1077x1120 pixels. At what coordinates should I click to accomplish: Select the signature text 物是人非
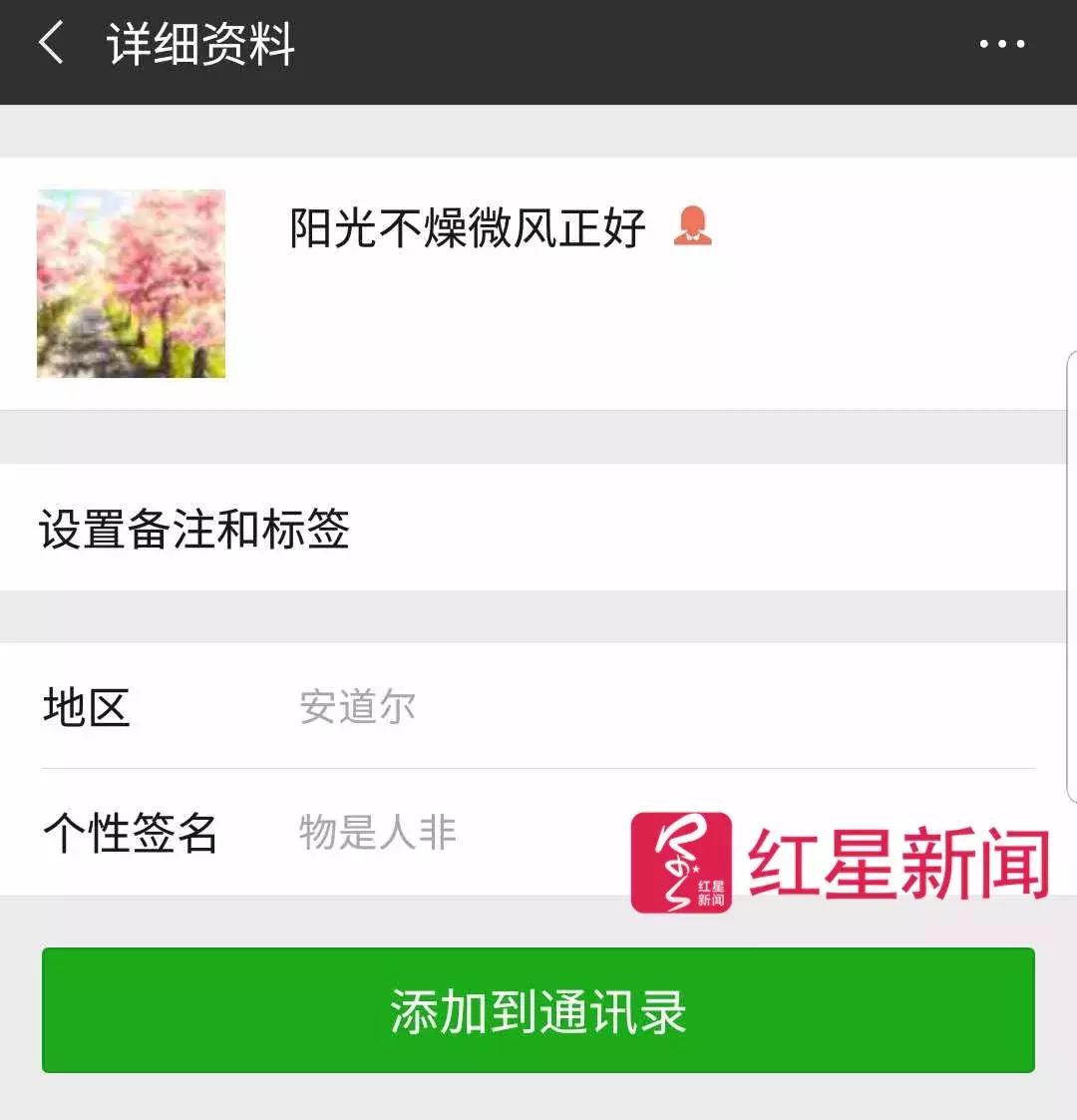pos(377,830)
